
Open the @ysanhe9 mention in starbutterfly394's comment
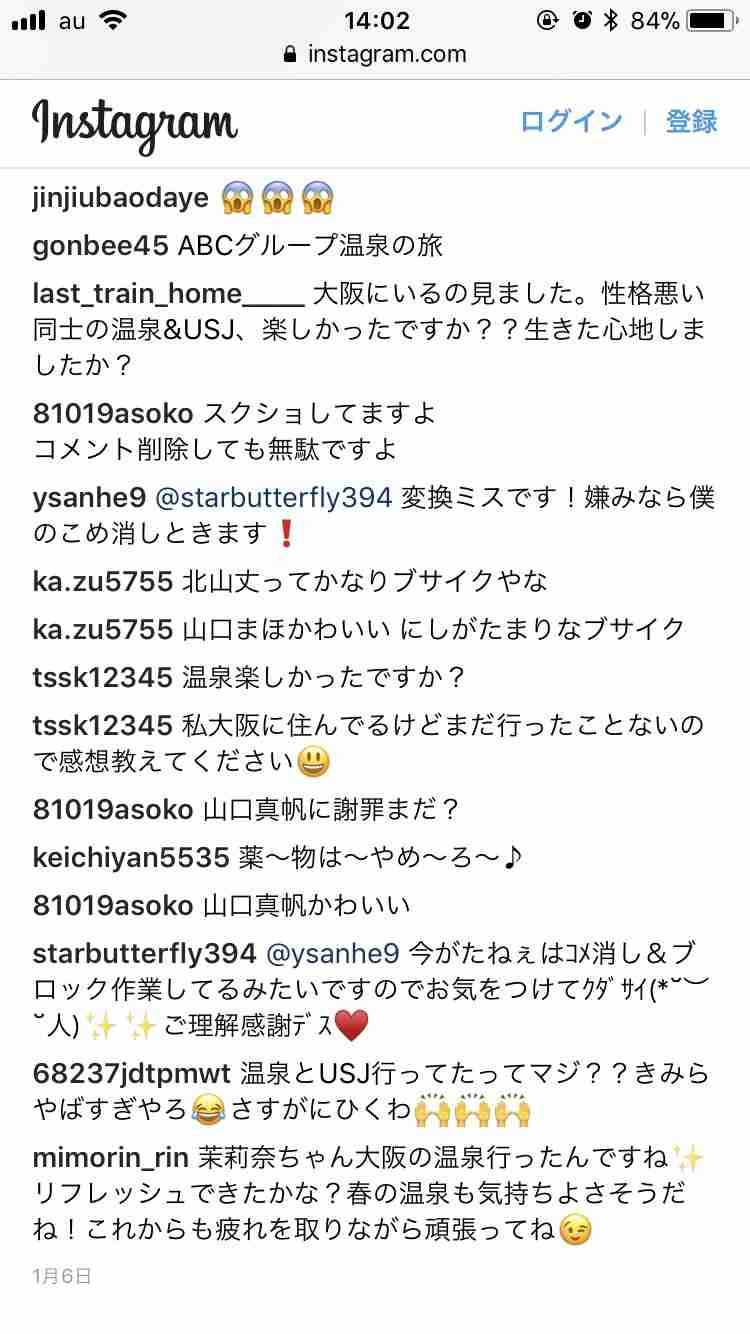[x=332, y=953]
